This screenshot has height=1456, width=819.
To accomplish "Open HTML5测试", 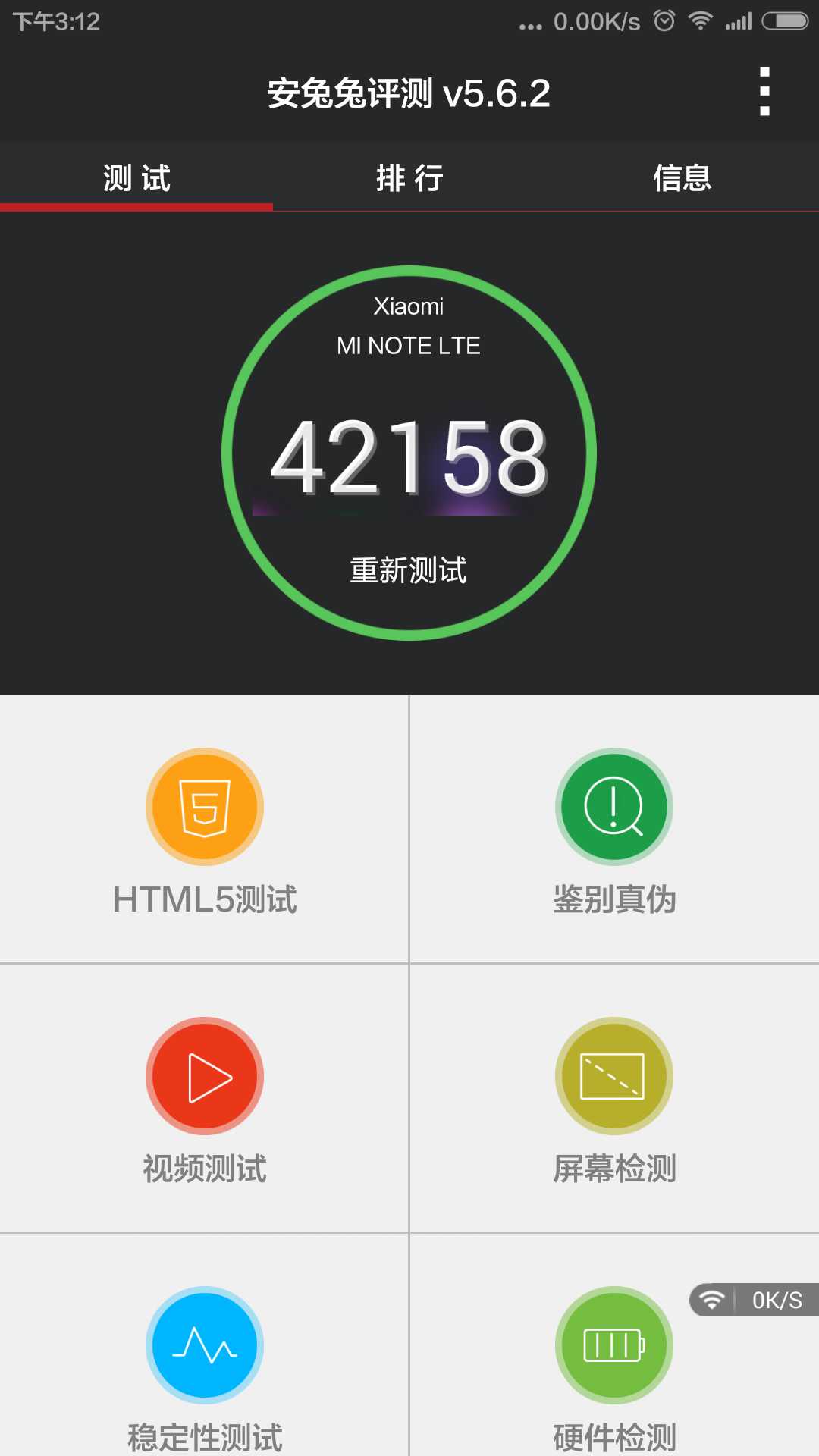I will [x=205, y=830].
